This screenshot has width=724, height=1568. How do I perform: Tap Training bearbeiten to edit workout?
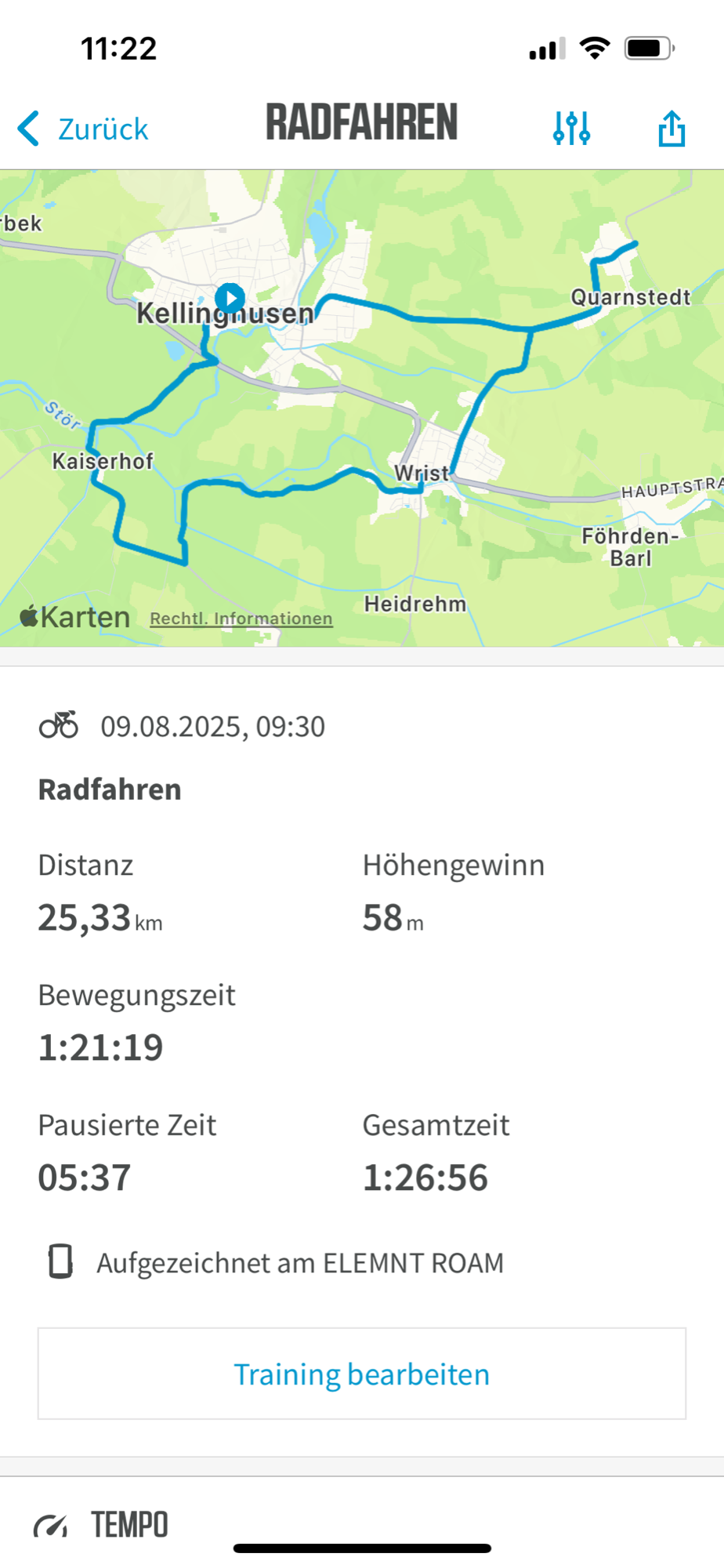point(362,1374)
